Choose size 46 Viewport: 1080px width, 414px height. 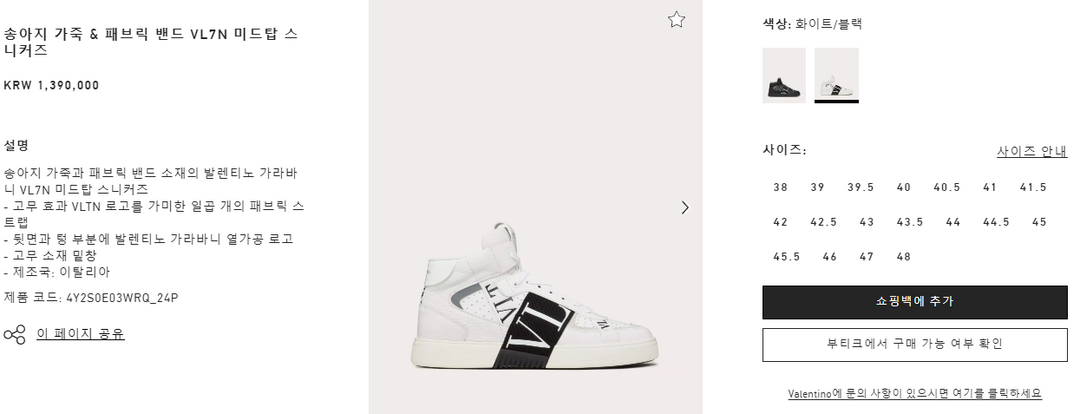[830, 257]
